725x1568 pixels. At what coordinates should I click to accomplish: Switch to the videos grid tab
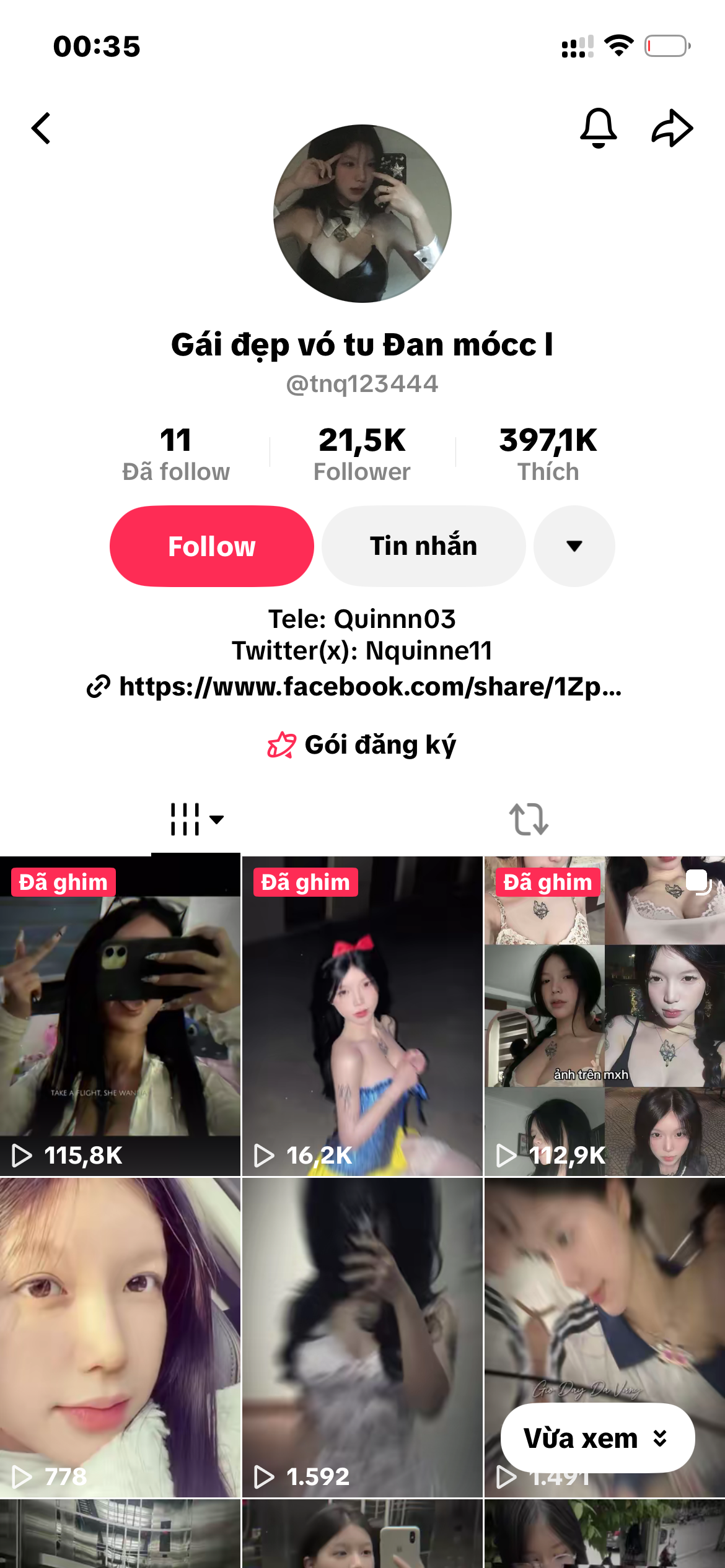196,819
